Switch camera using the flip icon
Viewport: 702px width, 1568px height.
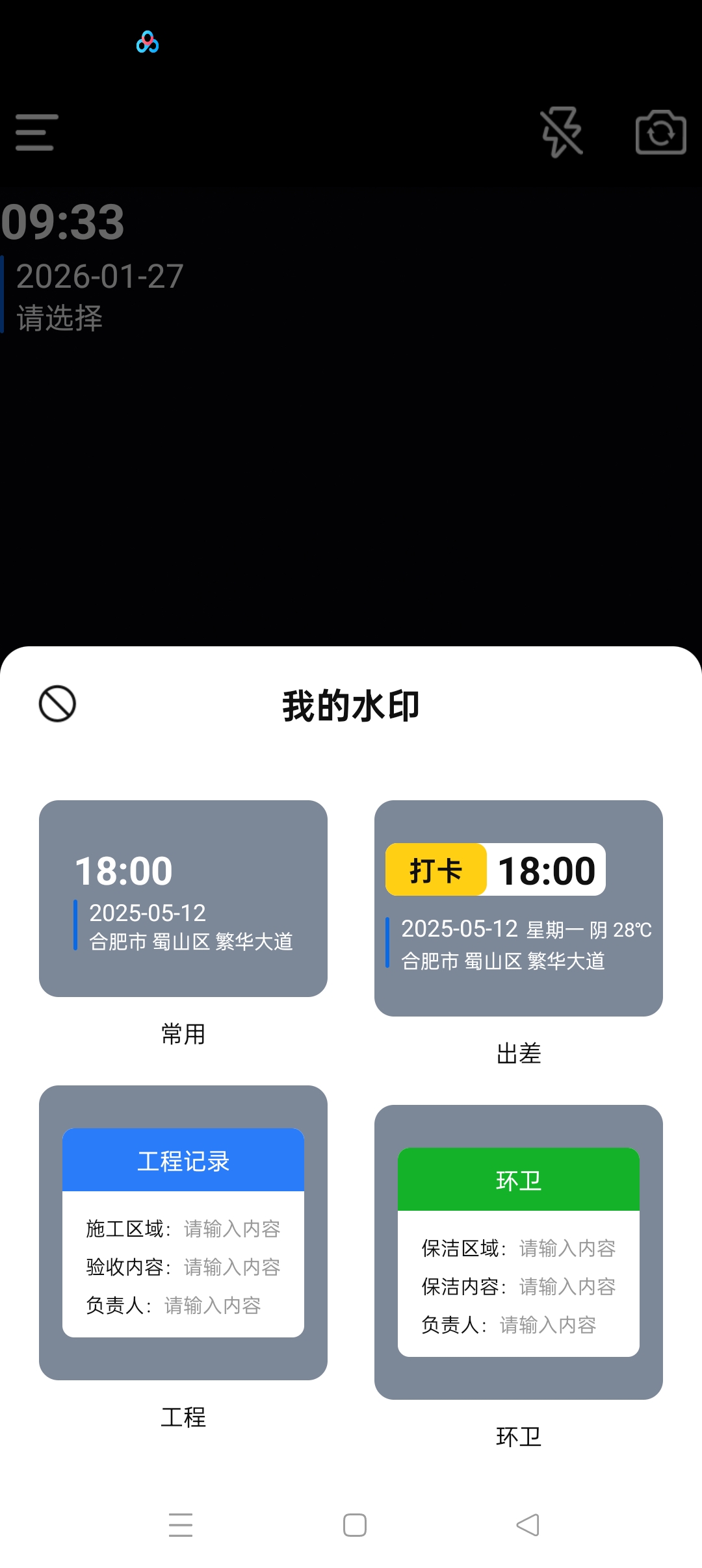pyautogui.click(x=660, y=133)
